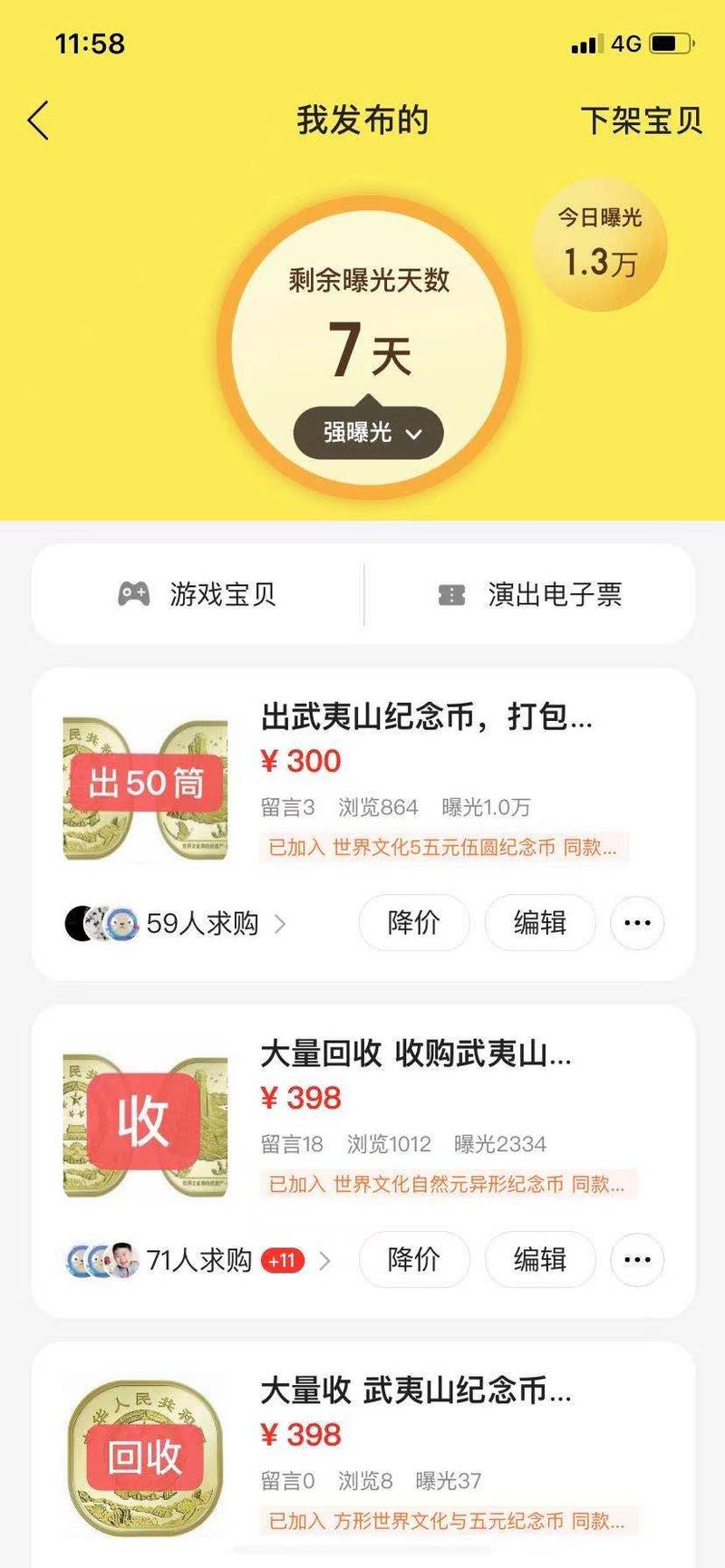Click the ticket icon beside 演出电子票
This screenshot has width=725, height=1568.
tap(450, 594)
